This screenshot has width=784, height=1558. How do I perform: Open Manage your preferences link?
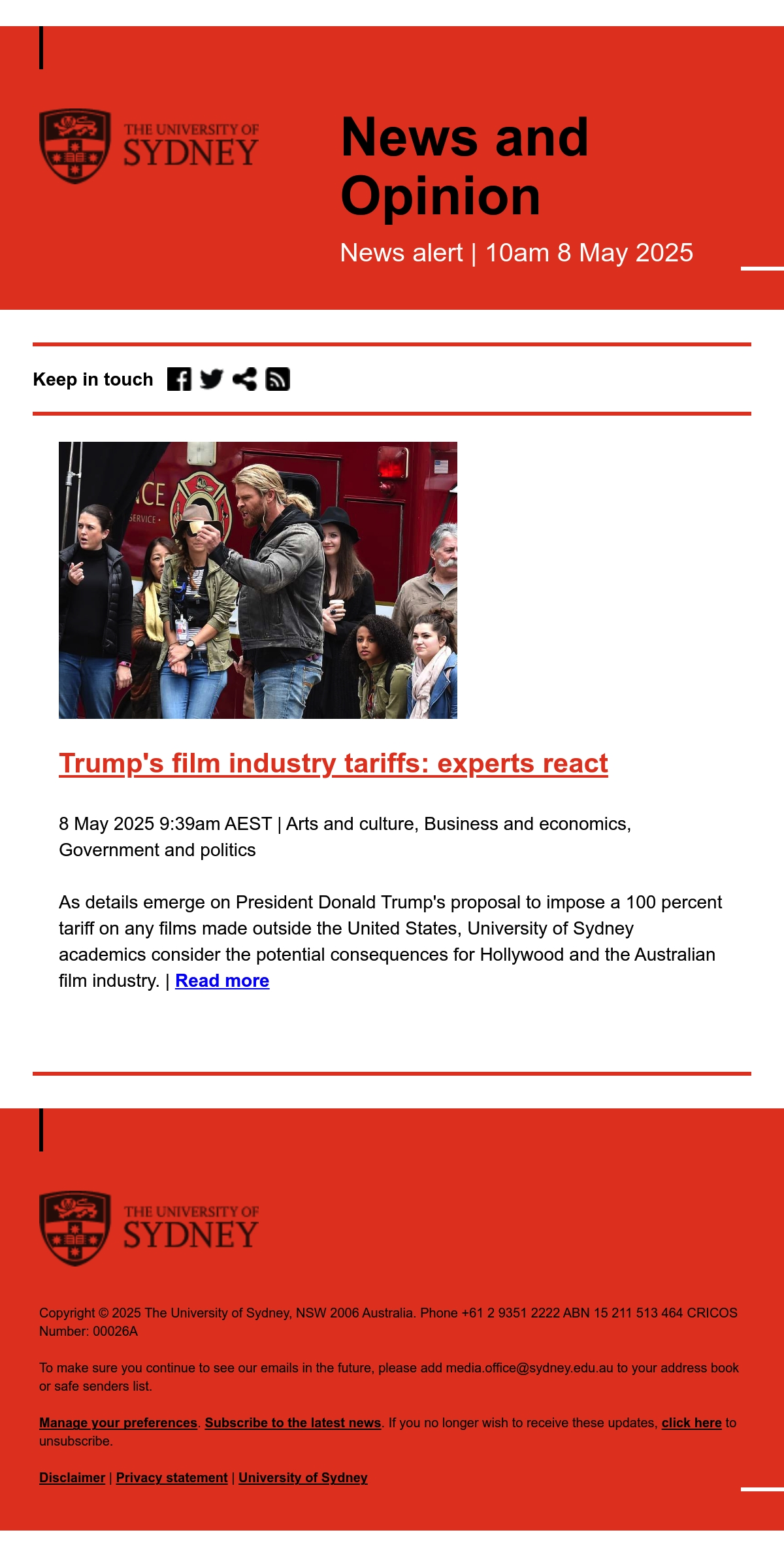pos(118,1423)
